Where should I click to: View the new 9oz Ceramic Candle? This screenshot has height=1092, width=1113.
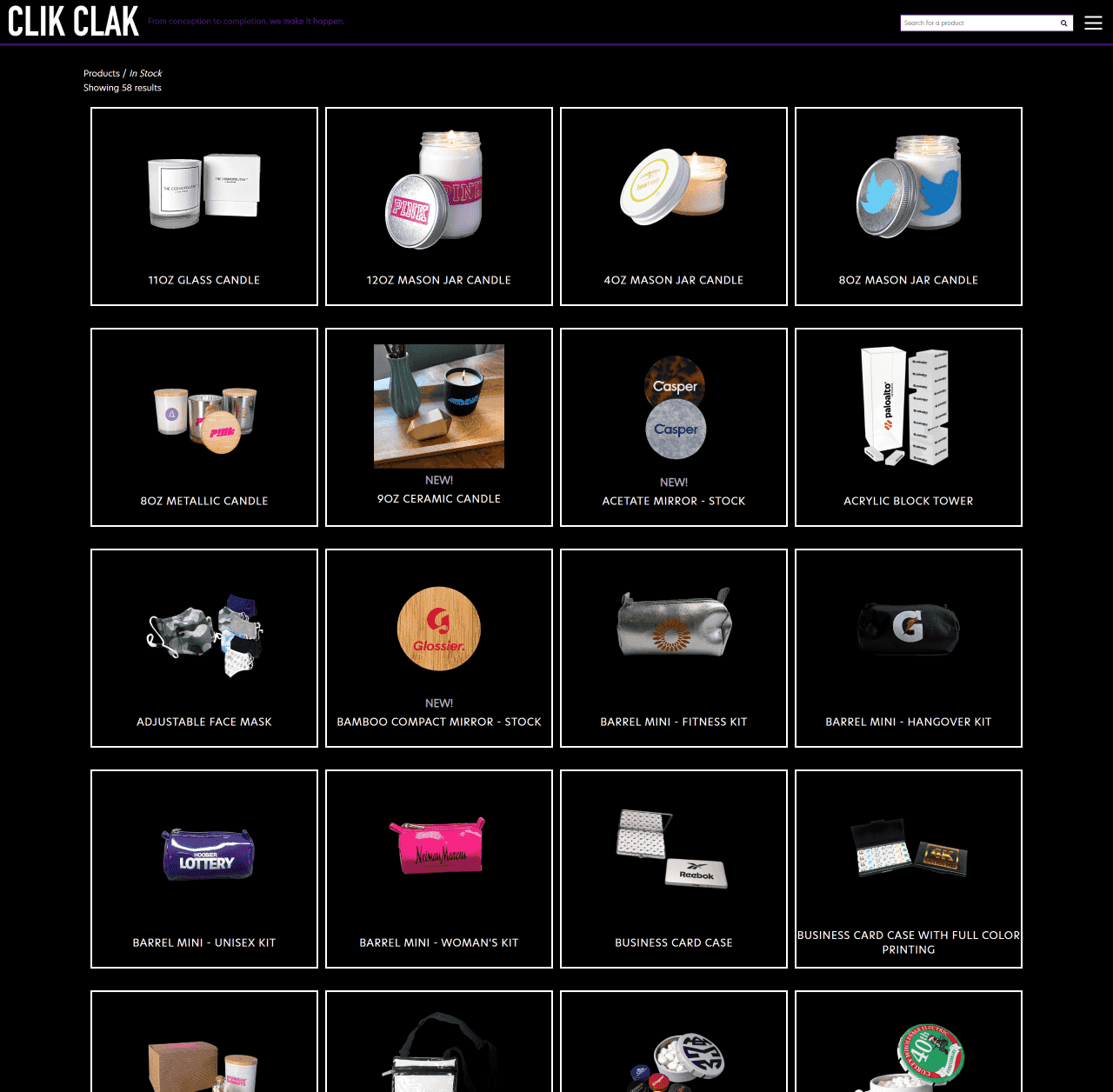tap(439, 428)
